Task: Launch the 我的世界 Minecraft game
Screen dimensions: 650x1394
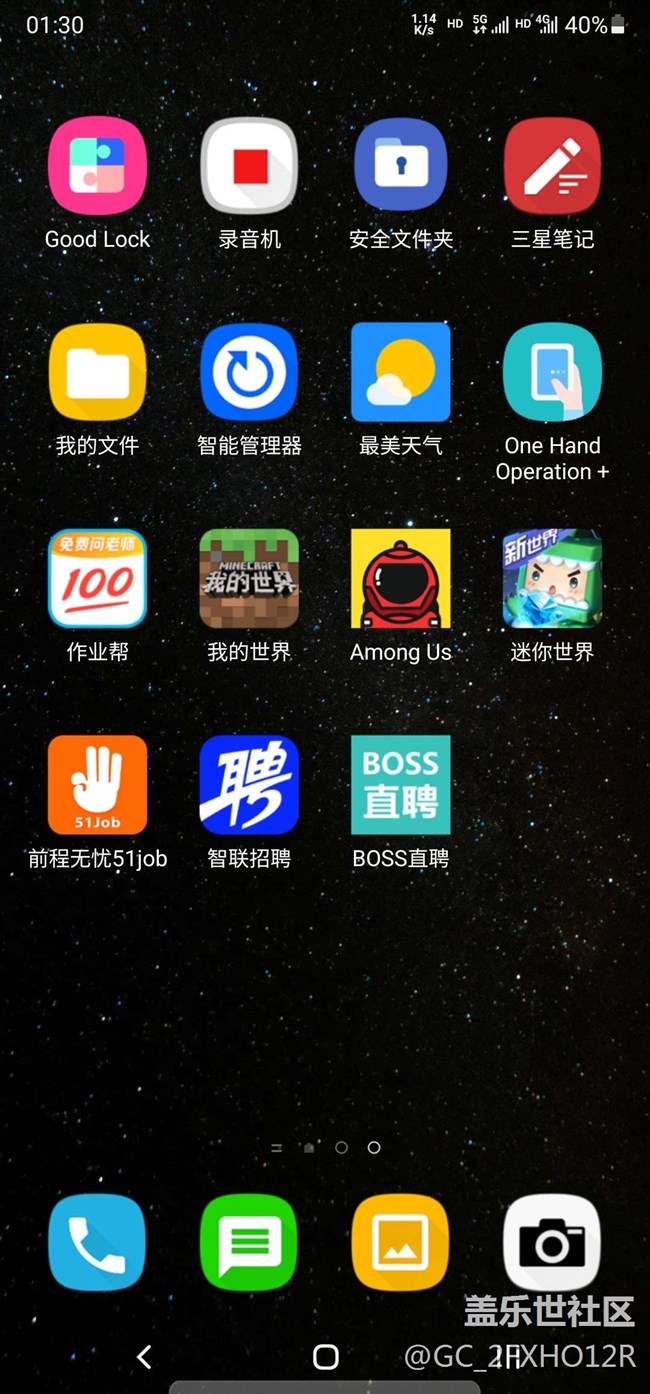Action: point(249,578)
